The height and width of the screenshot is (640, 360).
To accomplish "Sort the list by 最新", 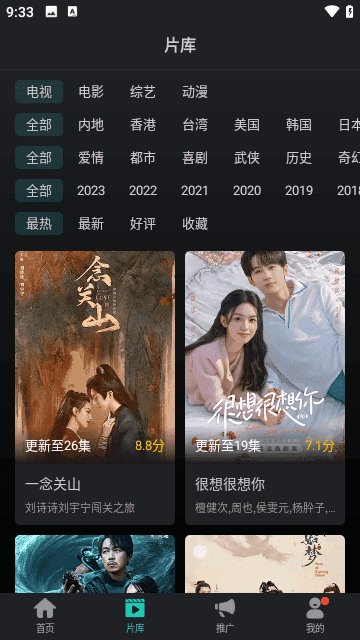I will pos(91,224).
